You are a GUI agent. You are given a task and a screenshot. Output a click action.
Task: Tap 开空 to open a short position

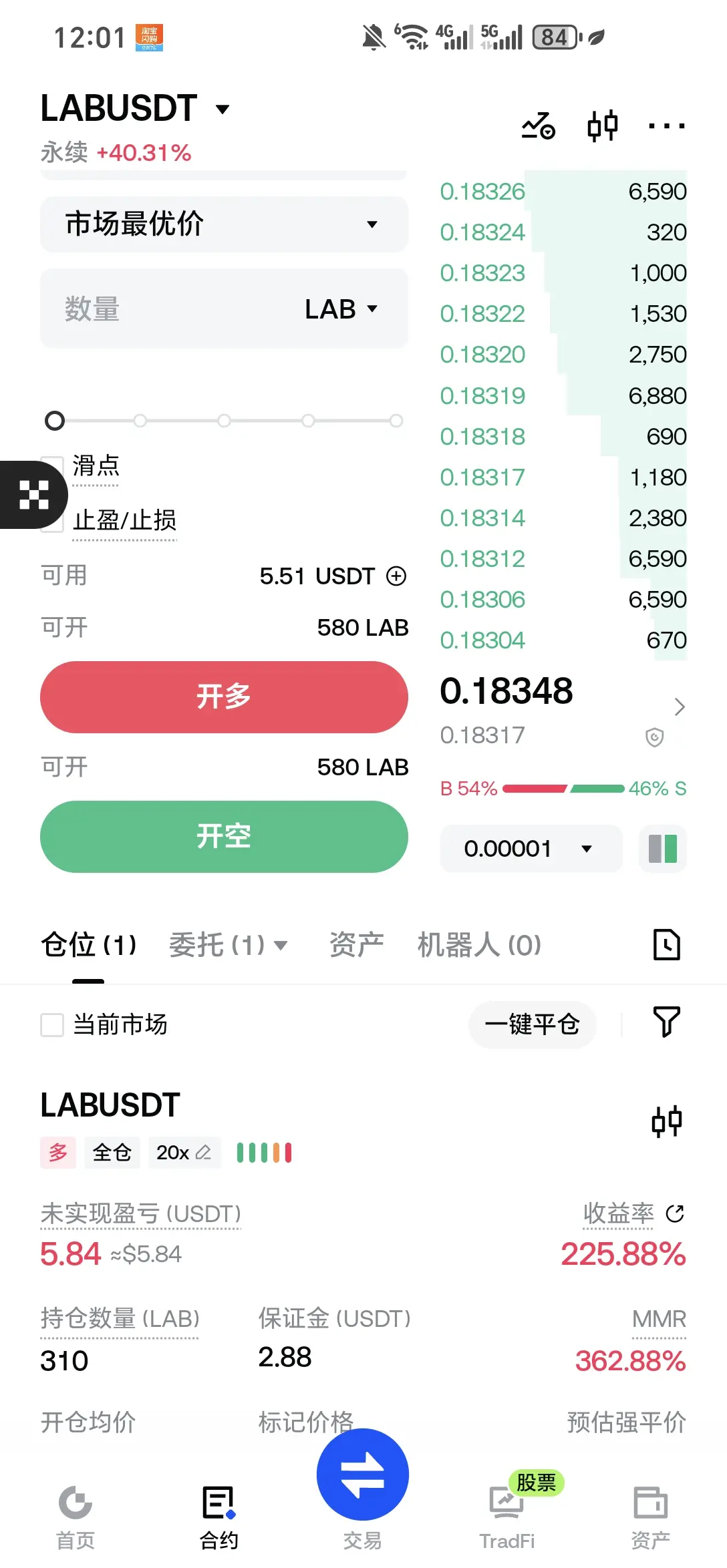pos(224,836)
